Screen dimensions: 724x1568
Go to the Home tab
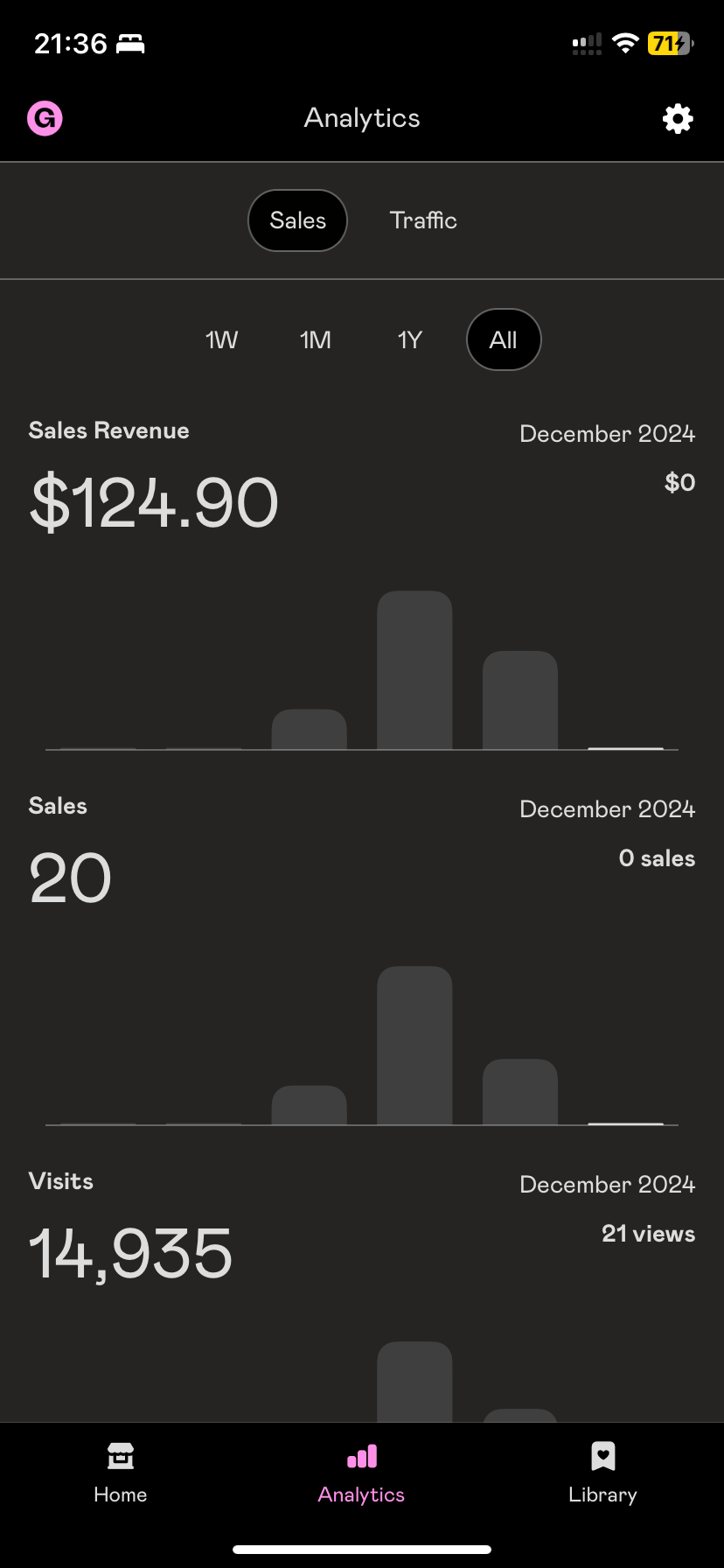[x=121, y=1473]
